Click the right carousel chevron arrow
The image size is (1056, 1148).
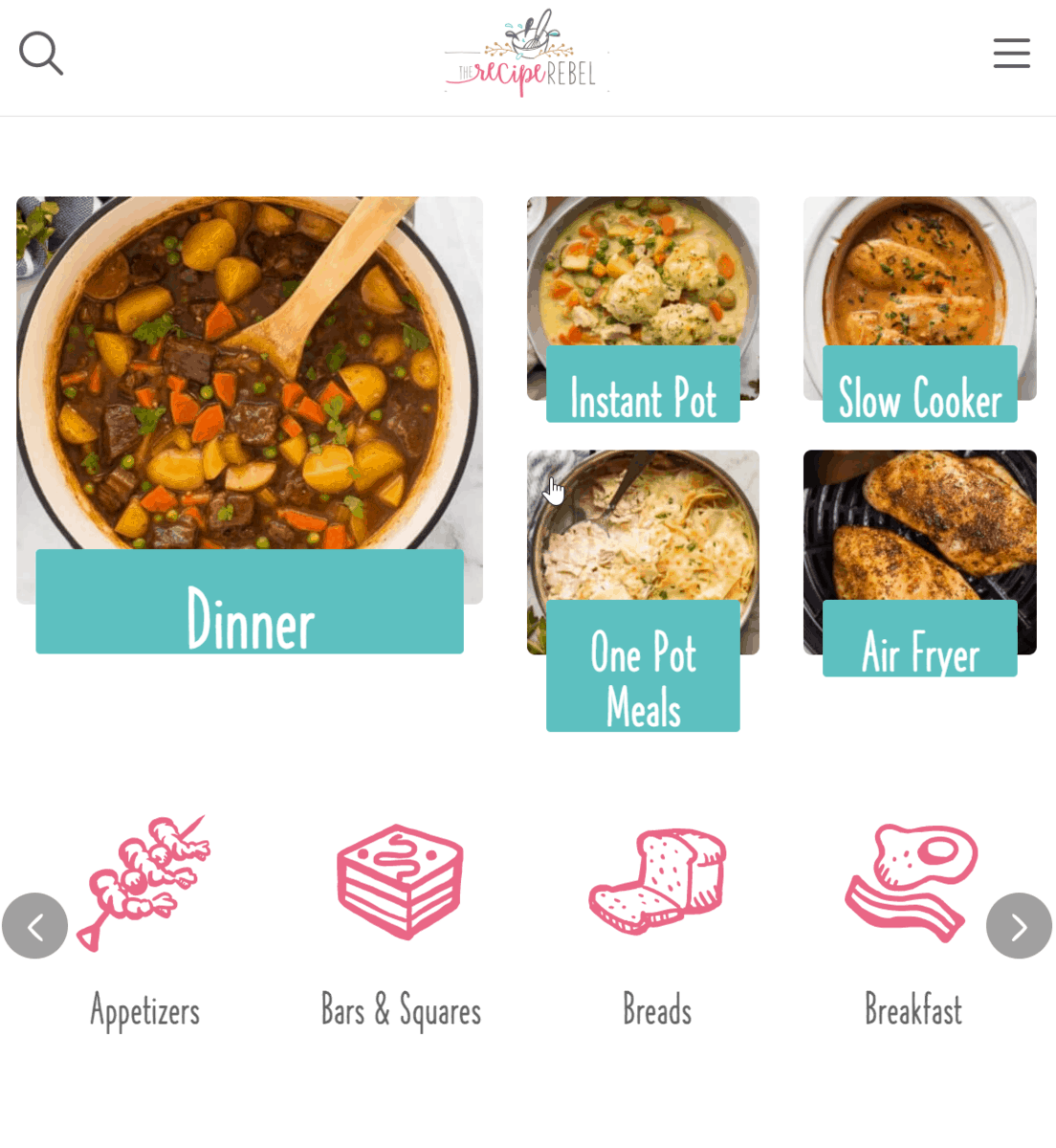coord(1019,925)
